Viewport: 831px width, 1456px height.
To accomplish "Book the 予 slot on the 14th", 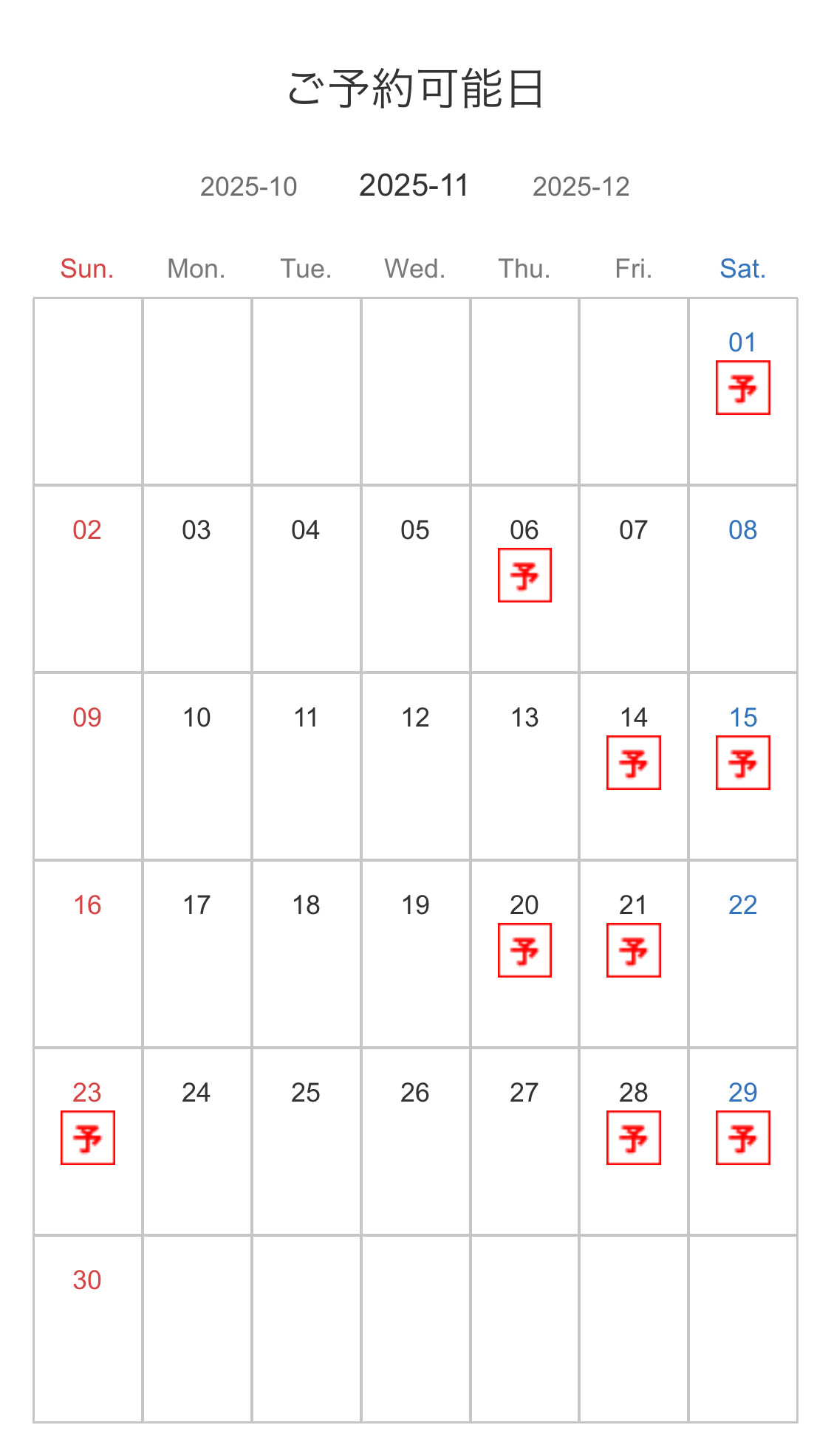I will tap(633, 763).
